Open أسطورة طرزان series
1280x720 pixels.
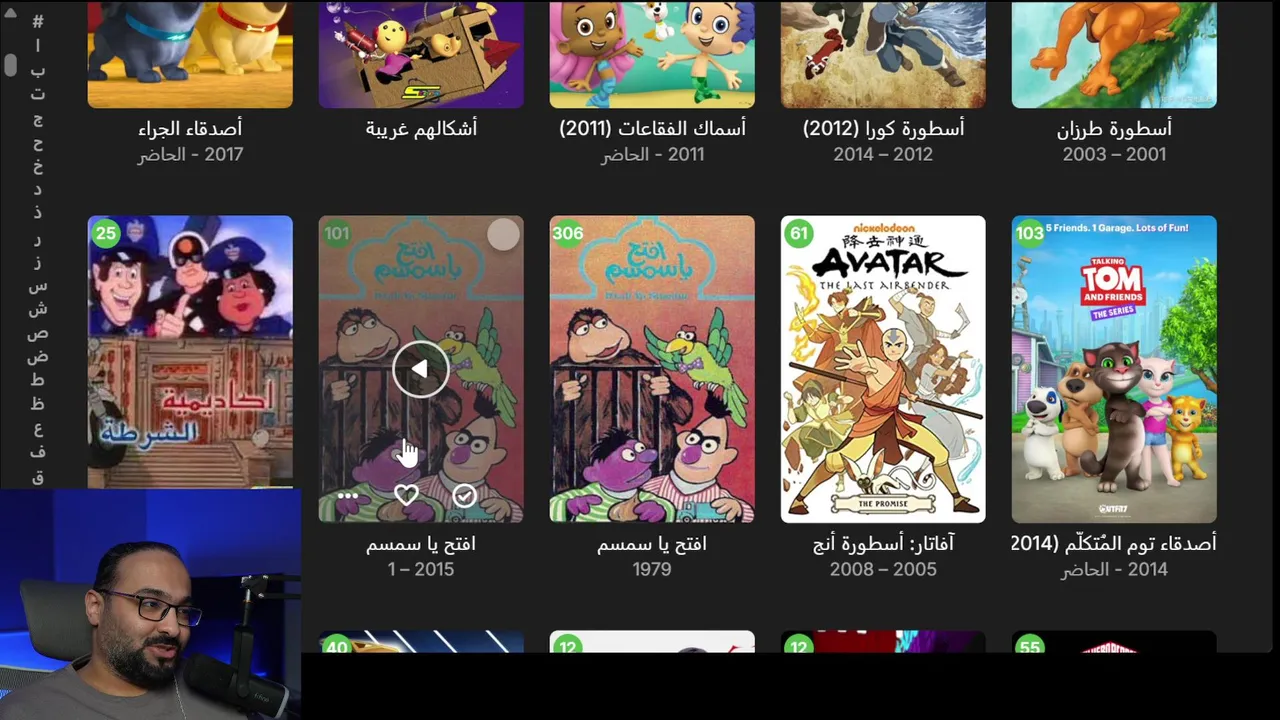(x=1113, y=55)
